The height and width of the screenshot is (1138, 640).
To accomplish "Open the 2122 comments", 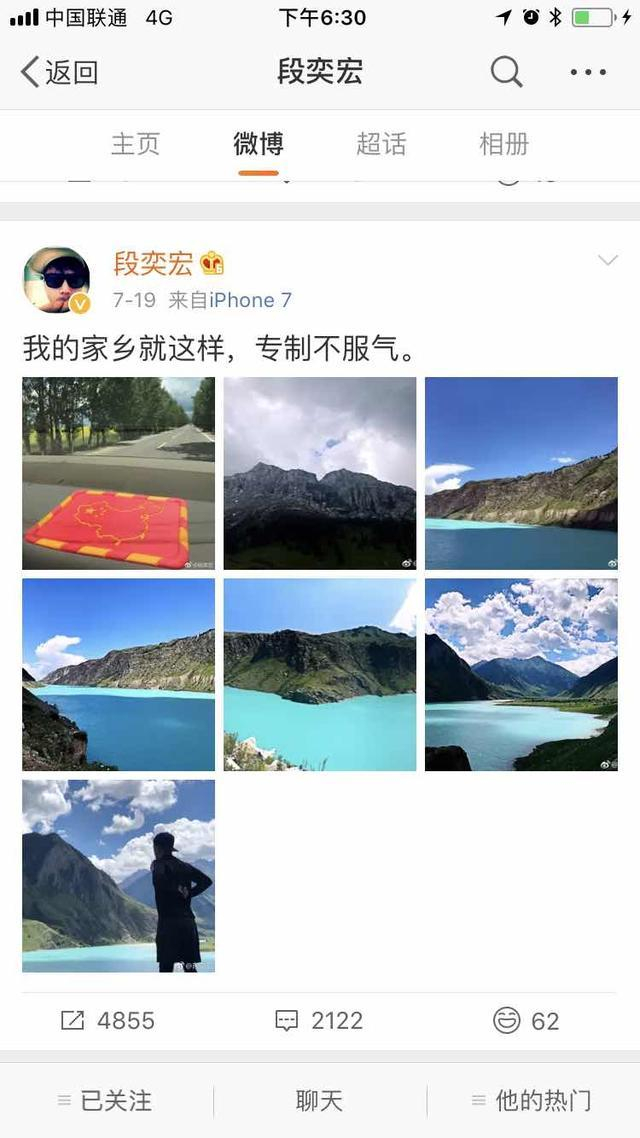I will pyautogui.click(x=319, y=1021).
